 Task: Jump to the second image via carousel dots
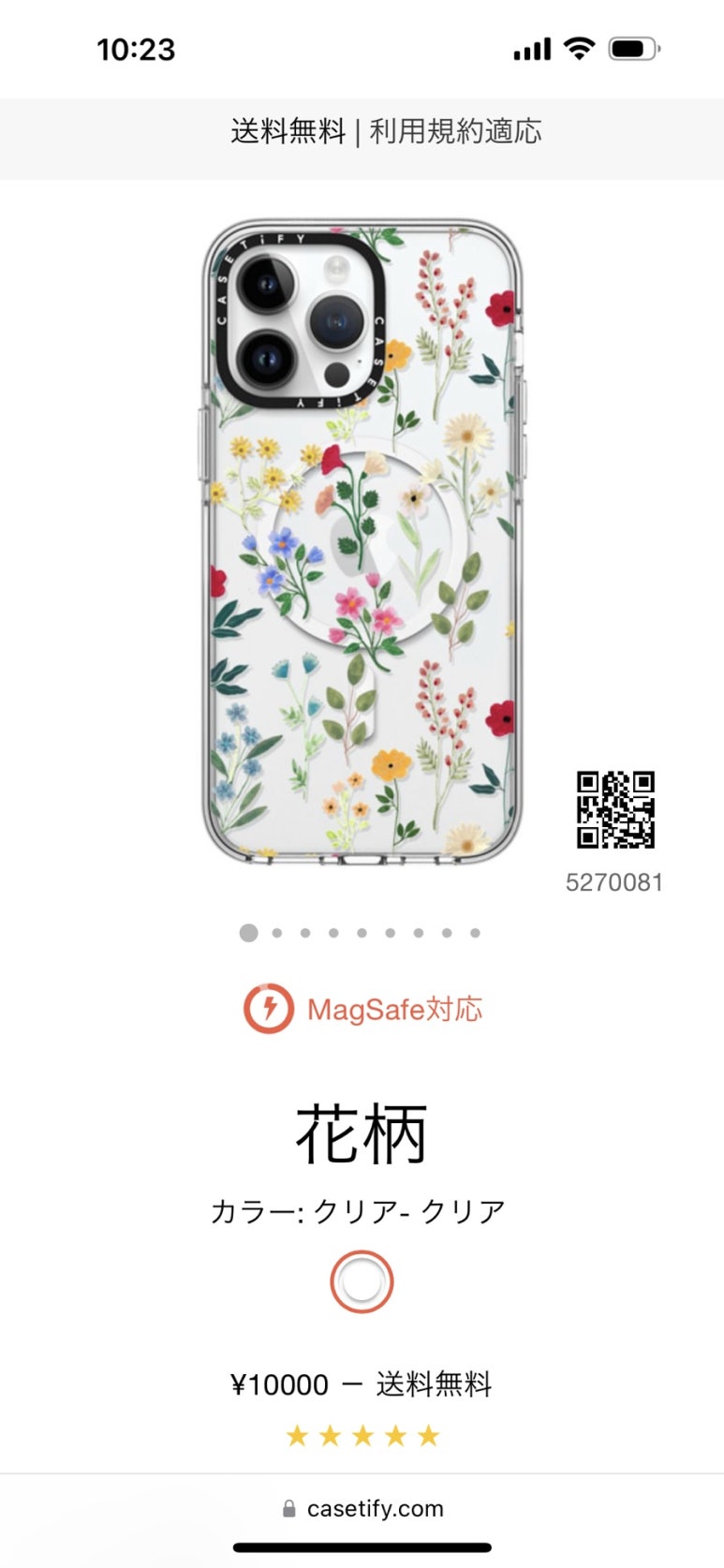click(x=276, y=933)
